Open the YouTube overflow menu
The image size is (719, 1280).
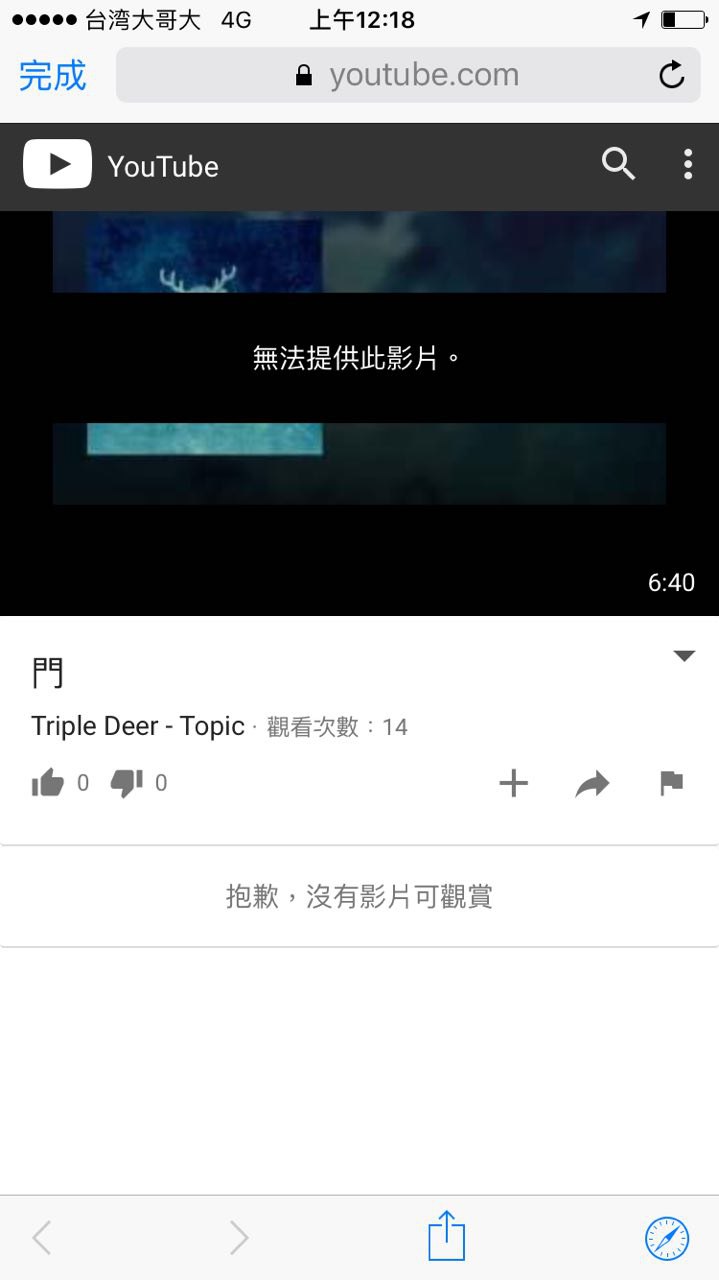coord(688,164)
